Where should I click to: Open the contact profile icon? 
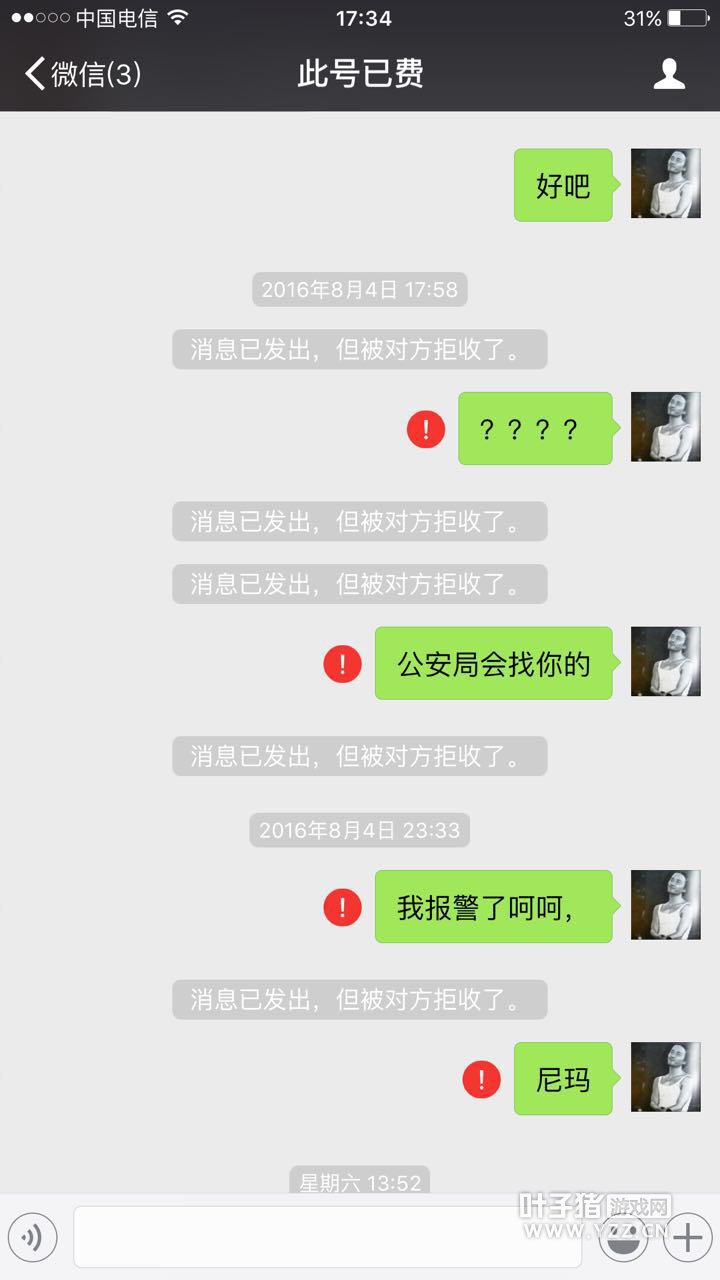point(669,74)
